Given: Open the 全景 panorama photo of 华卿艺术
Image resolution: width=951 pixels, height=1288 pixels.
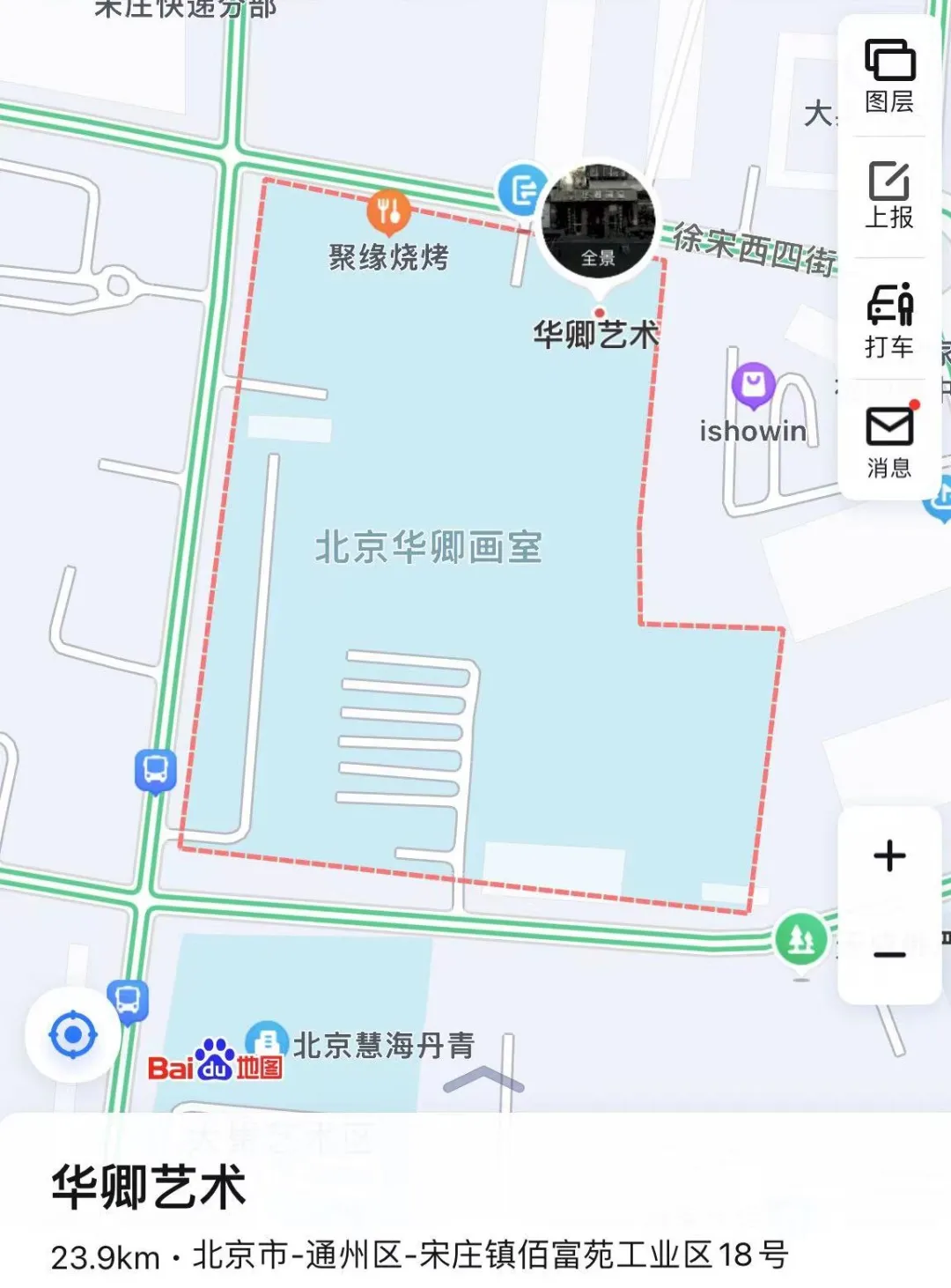Looking at the screenshot, I should coord(599,220).
